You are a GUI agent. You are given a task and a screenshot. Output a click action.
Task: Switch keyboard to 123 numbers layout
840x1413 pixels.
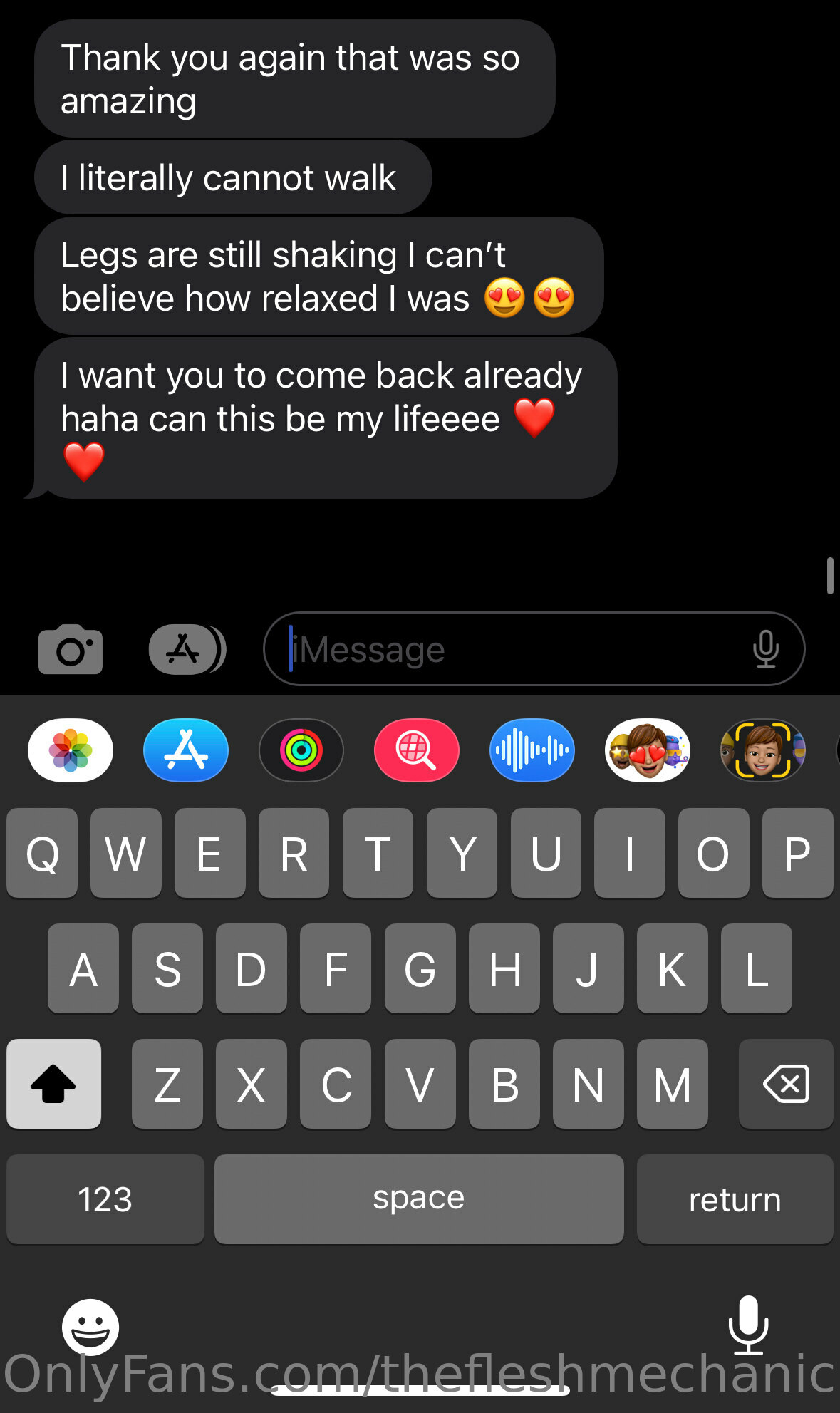(105, 1199)
